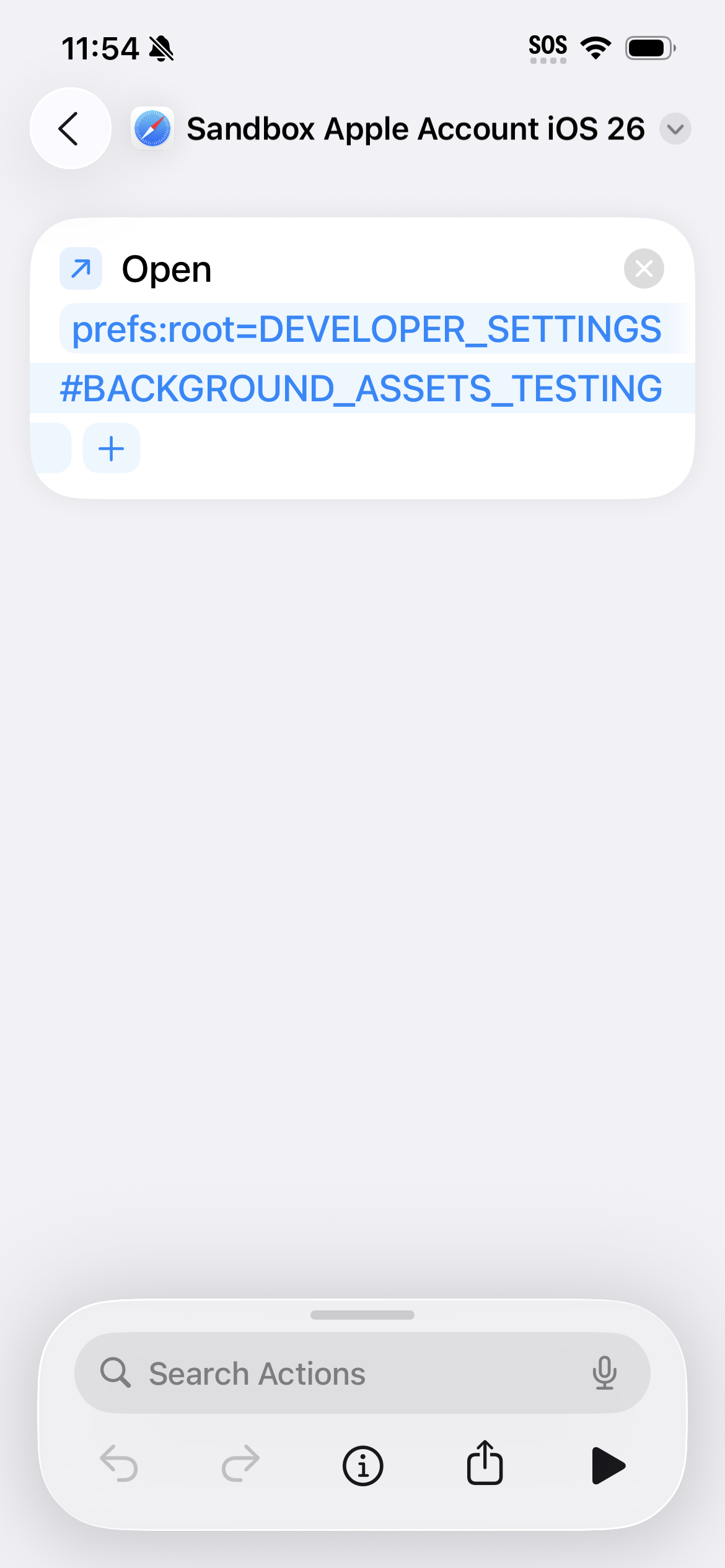Go back to the shortcuts list
725x1568 pixels.
[70, 129]
